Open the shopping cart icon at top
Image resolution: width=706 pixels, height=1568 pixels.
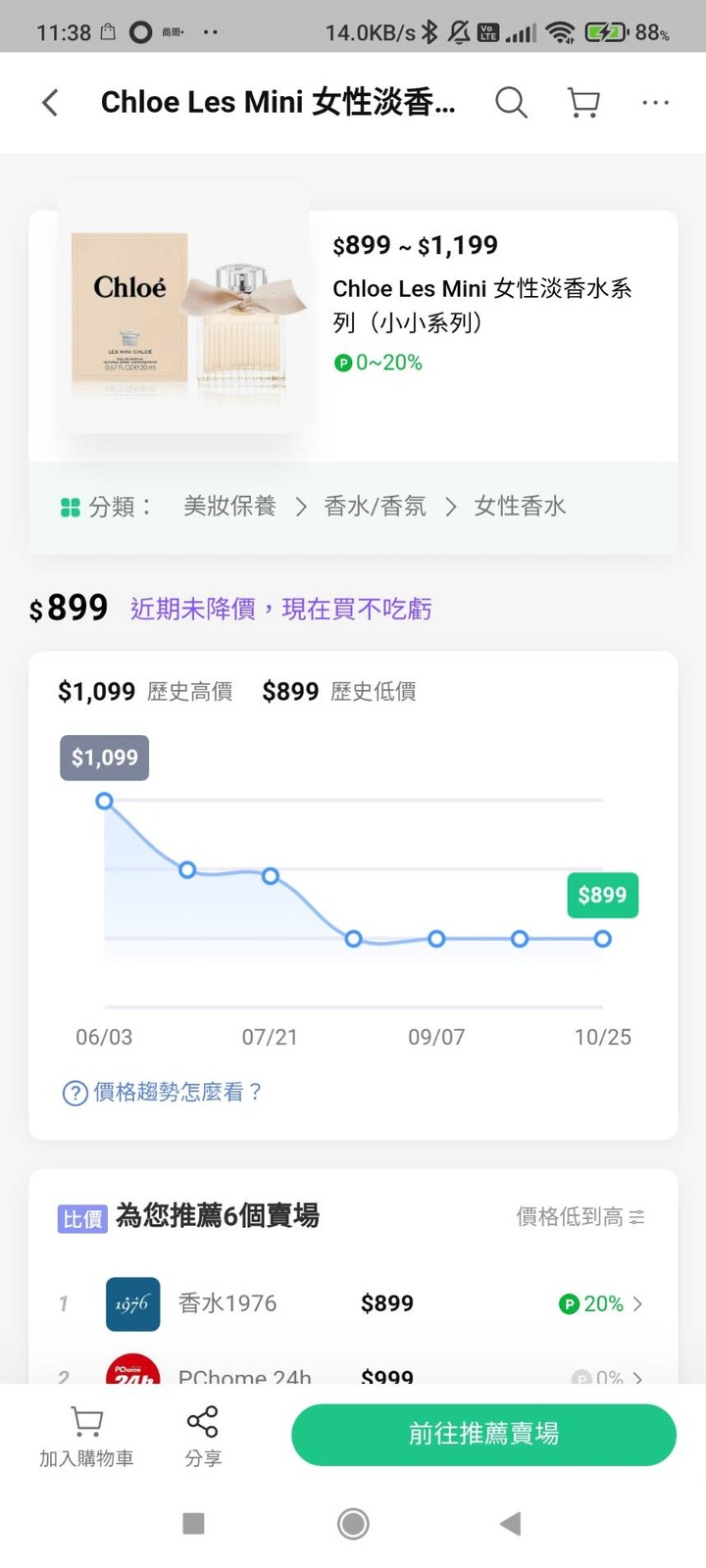(x=583, y=102)
